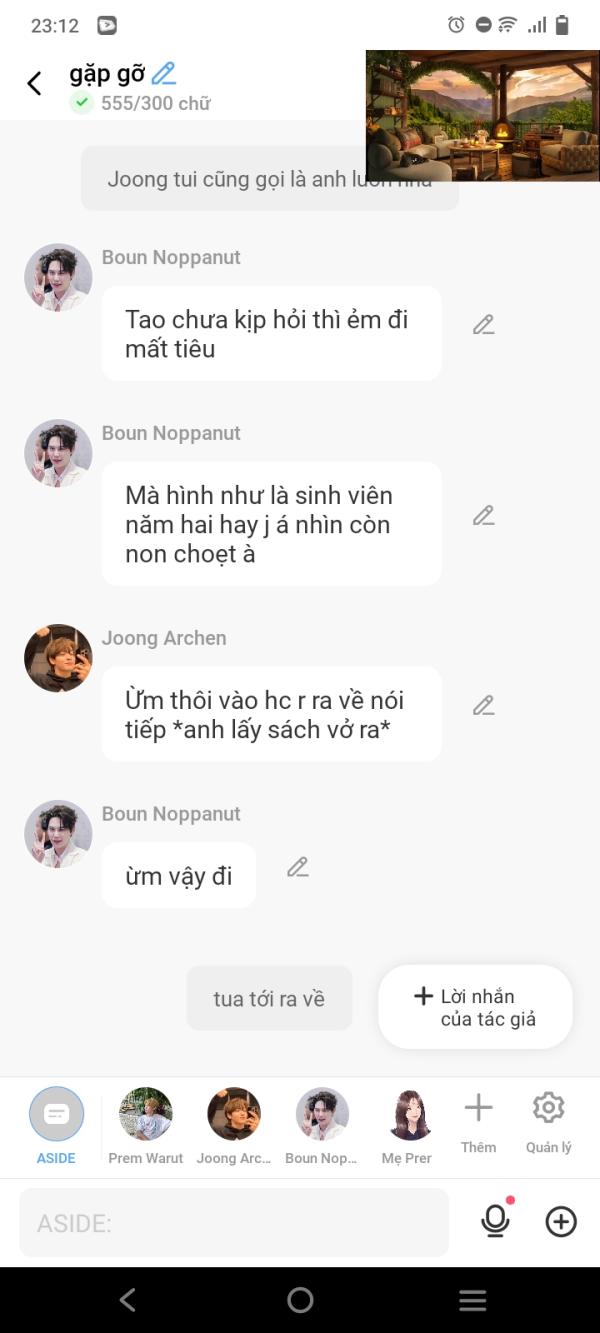Viewport: 600px width, 1333px height.
Task: Focus the ASIDE message input field
Action: point(234,1222)
